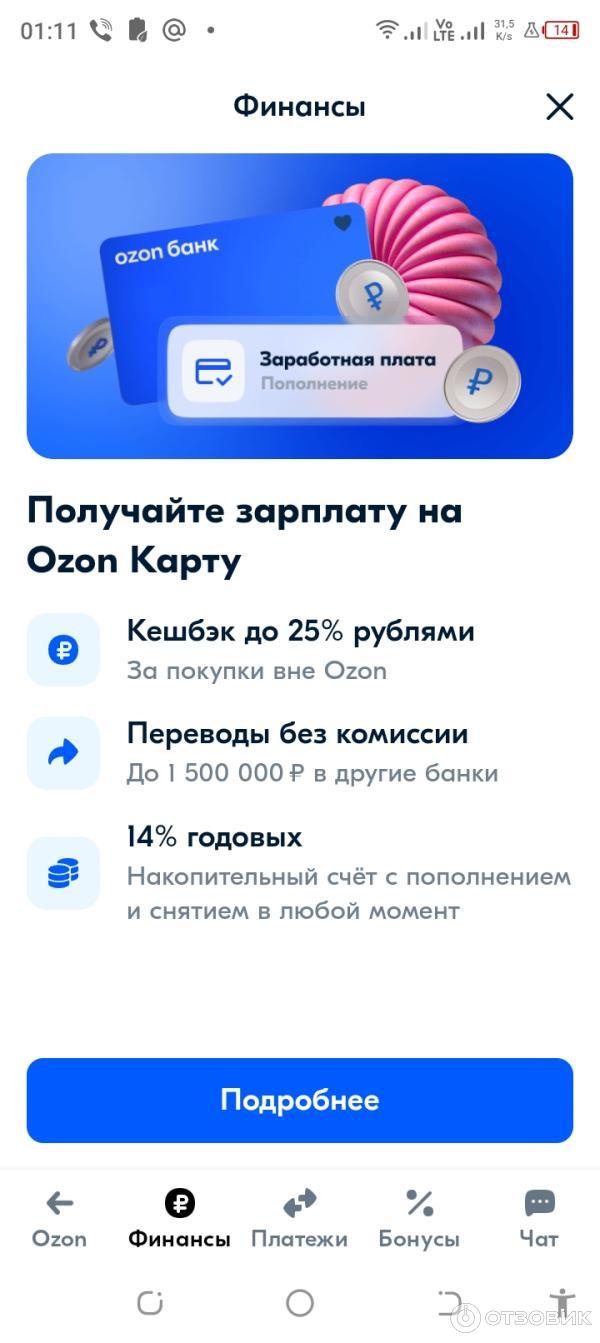Go back to the Ozon tab
Viewport: 600px width, 1343px height.
click(60, 1219)
